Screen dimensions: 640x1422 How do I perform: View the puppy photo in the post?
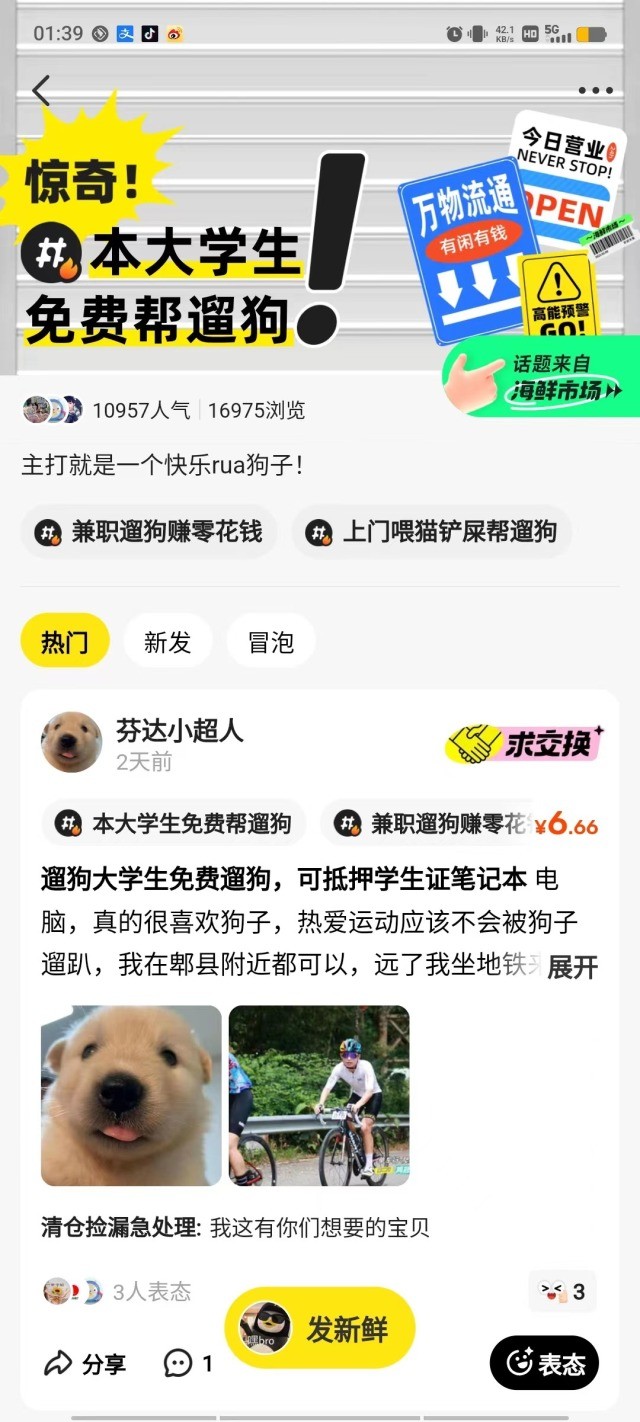[131, 1095]
